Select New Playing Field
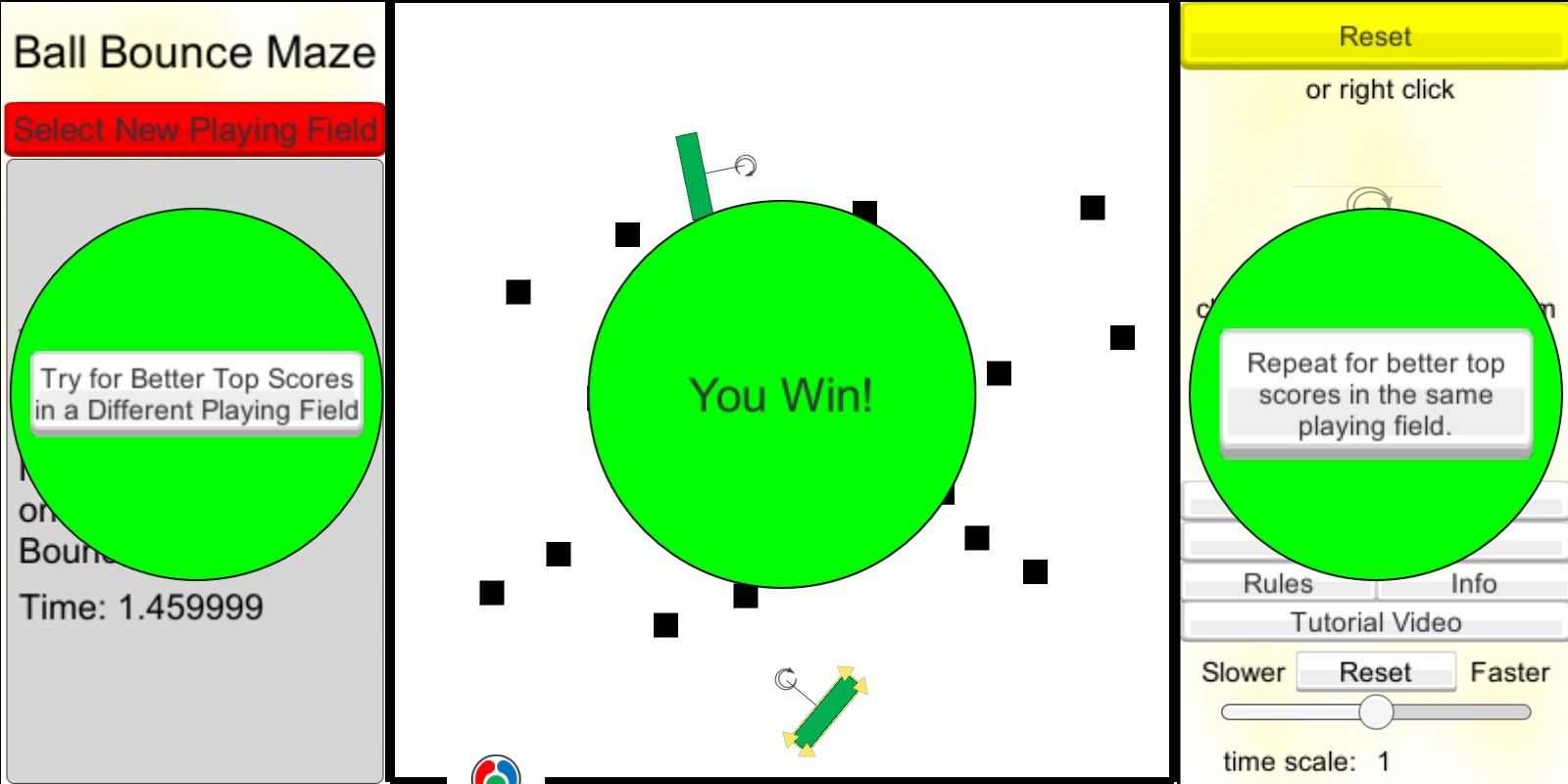Viewport: 1568px width, 784px height. pos(195,129)
